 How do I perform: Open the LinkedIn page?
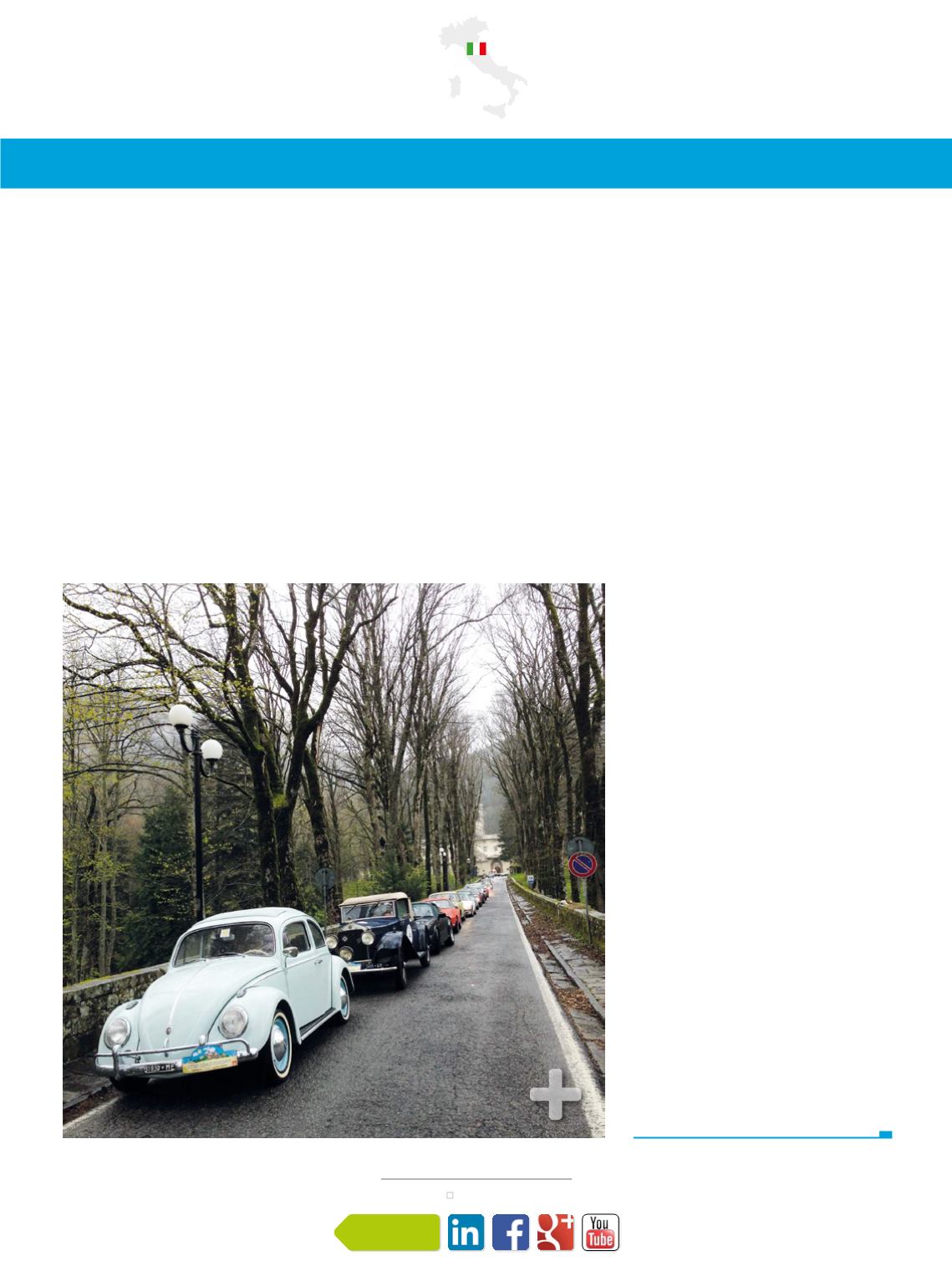[466, 1233]
